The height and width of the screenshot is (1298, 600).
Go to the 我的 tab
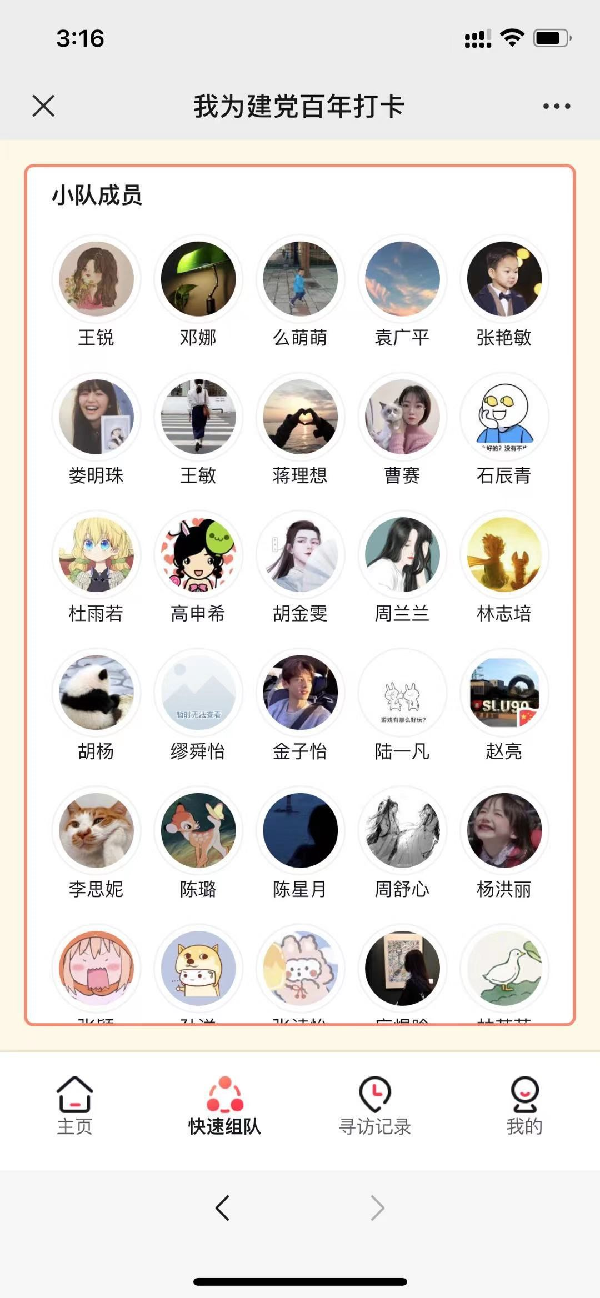[524, 1105]
